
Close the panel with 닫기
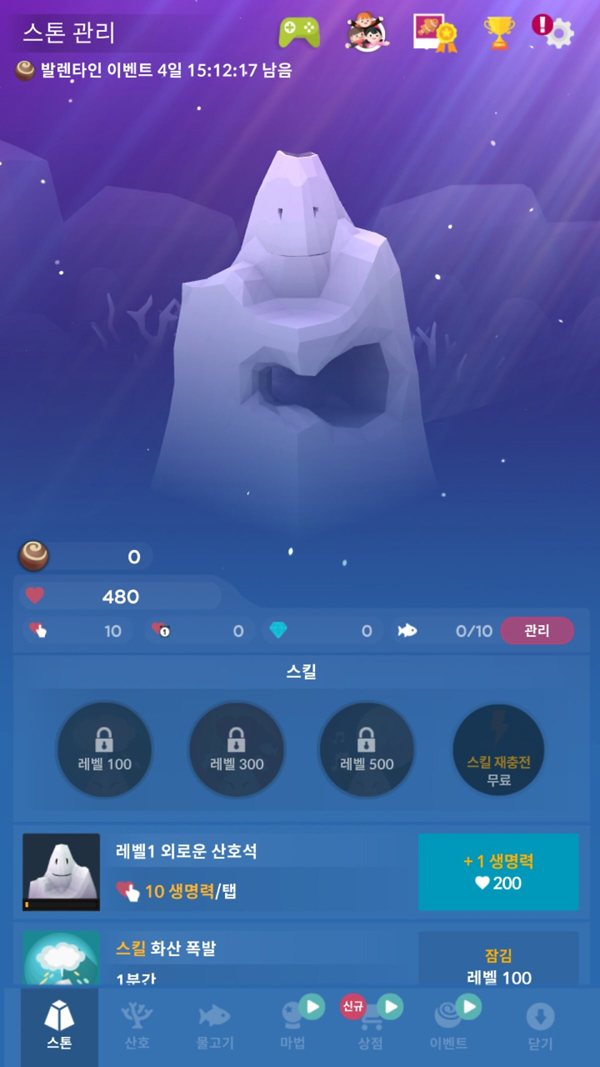[540, 1026]
